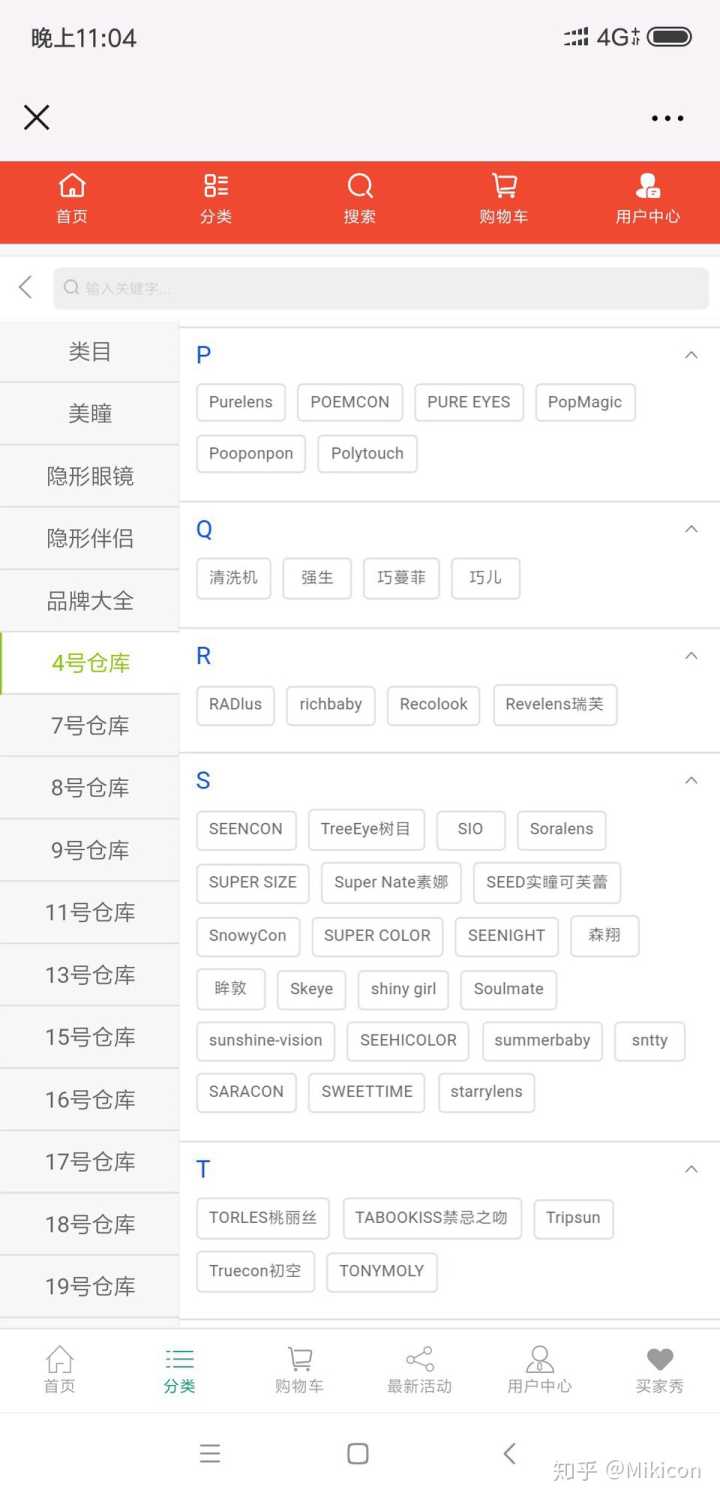Viewport: 720px width, 1499px height.
Task: Choose the 强生 brand chip
Action: 317,578
